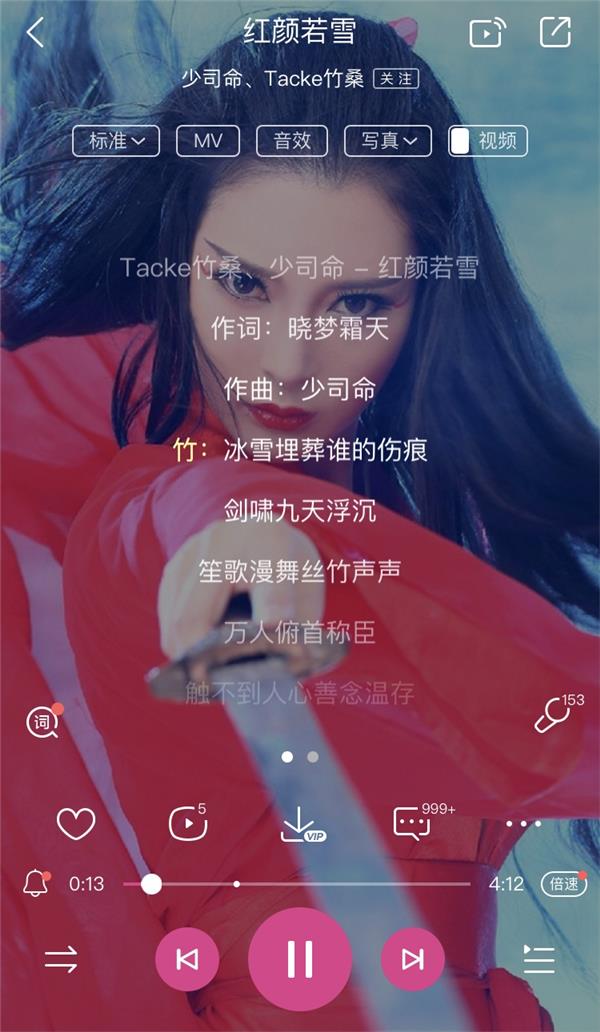Open the three-dot more options

coord(523,824)
